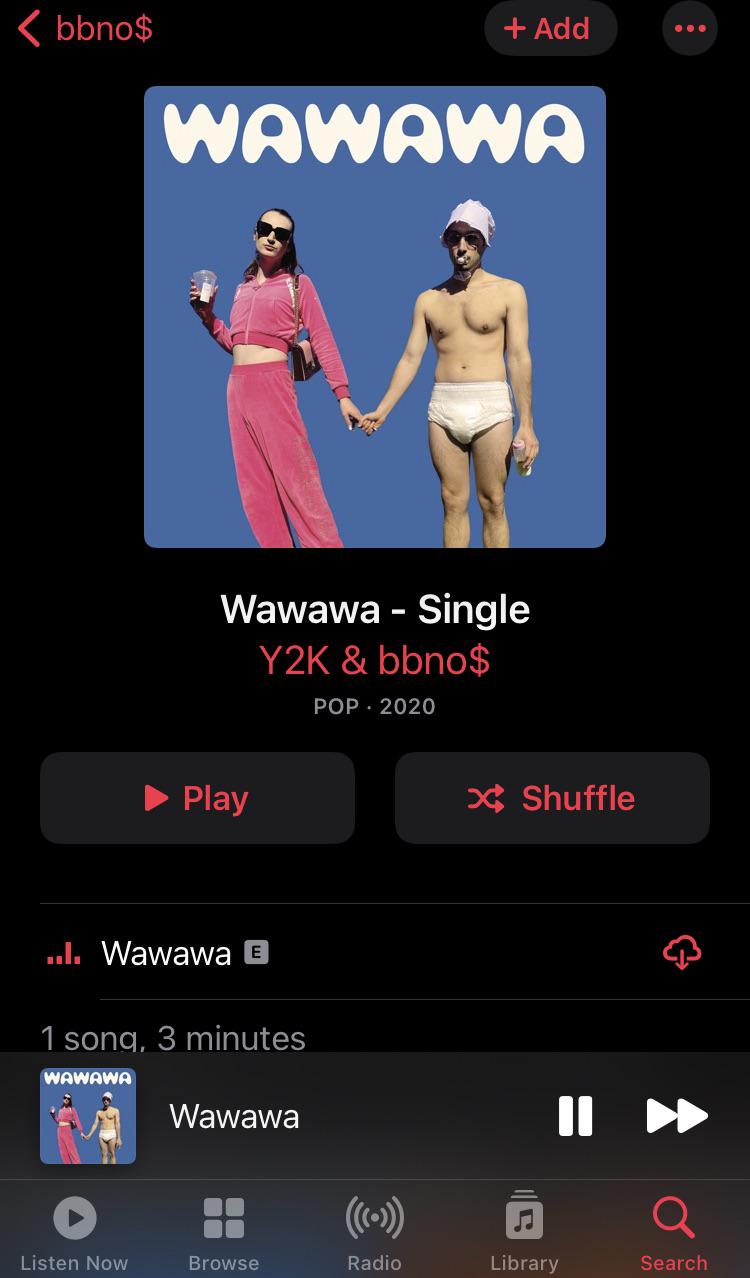The image size is (750, 1278).
Task: Tap the Browse grid icon
Action: [x=223, y=1218]
